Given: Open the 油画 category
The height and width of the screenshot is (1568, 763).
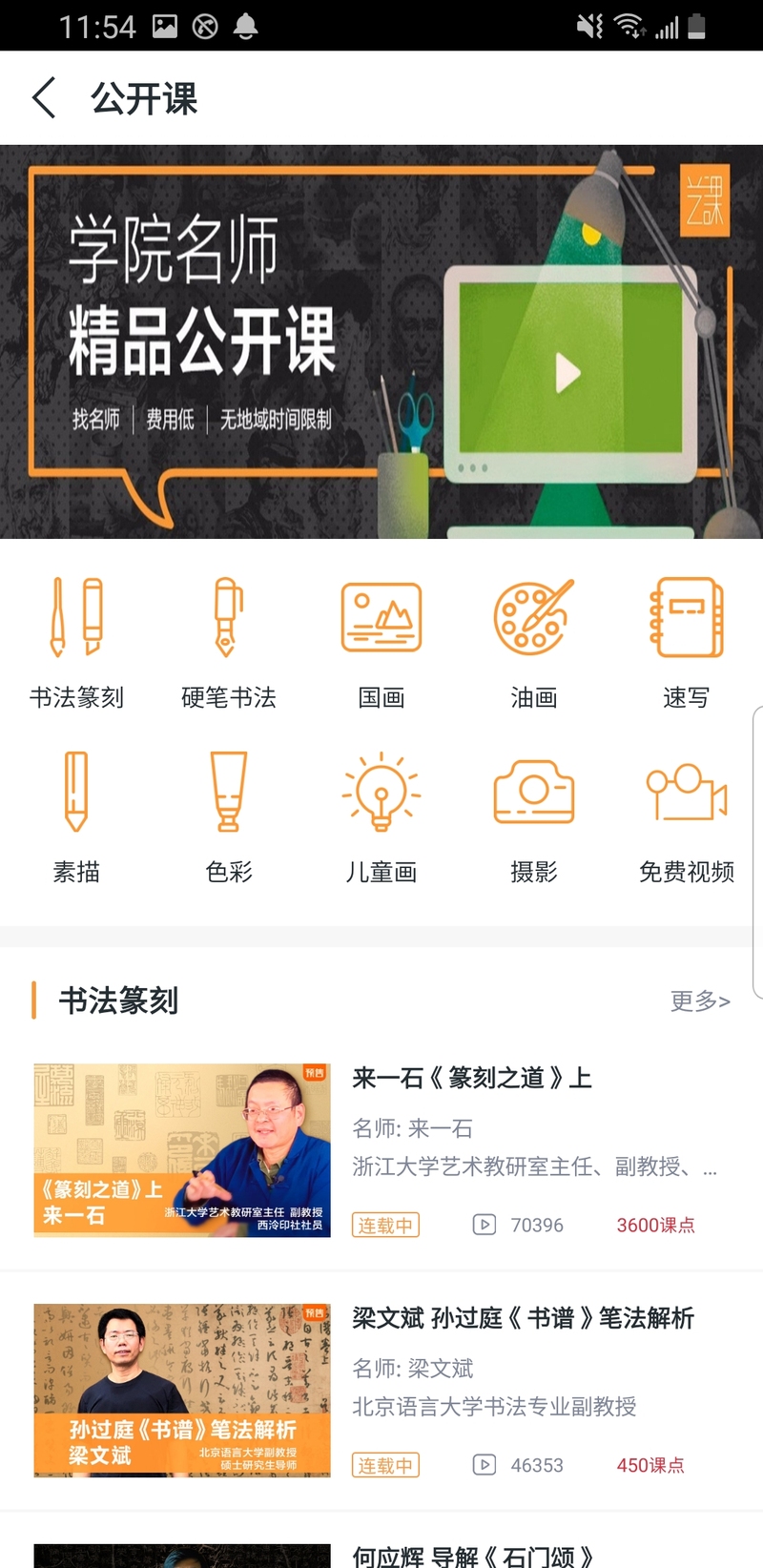Looking at the screenshot, I should 534,643.
